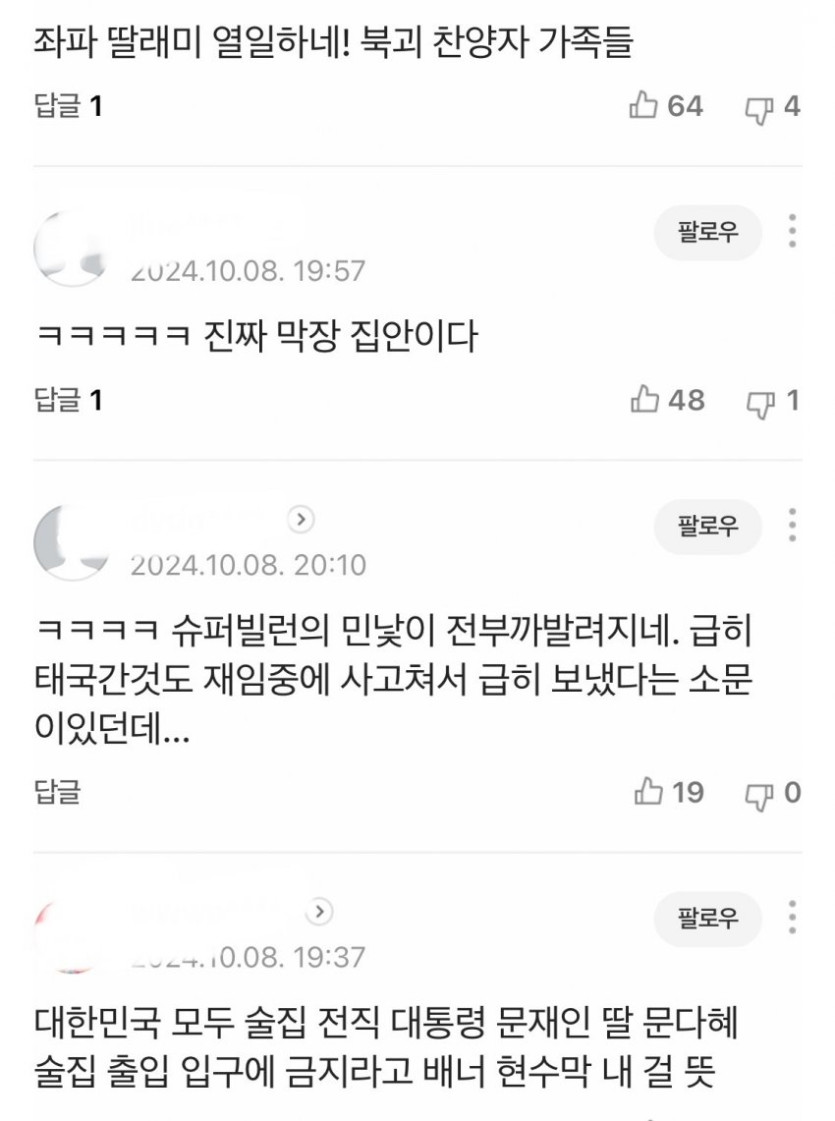
Task: Follow the author of the 20:10 comment
Action: (x=708, y=526)
